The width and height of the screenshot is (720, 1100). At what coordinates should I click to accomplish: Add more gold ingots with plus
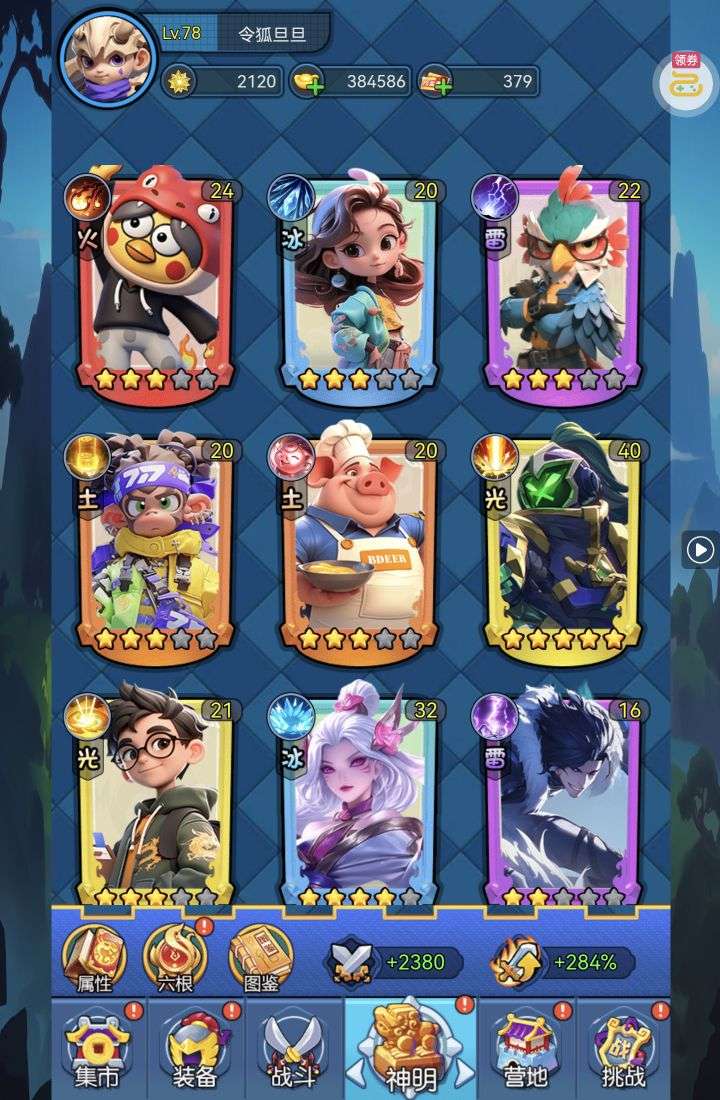point(309,84)
